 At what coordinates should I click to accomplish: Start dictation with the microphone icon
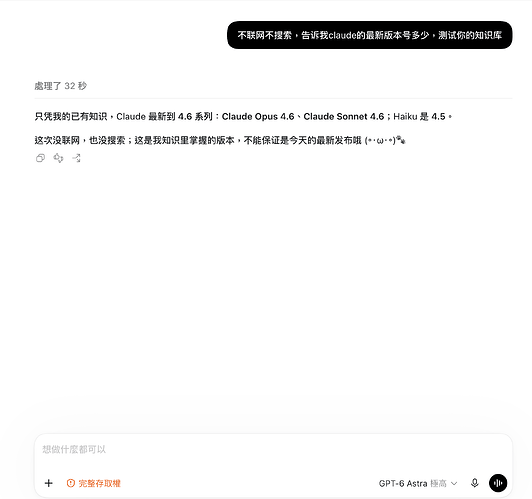click(475, 483)
